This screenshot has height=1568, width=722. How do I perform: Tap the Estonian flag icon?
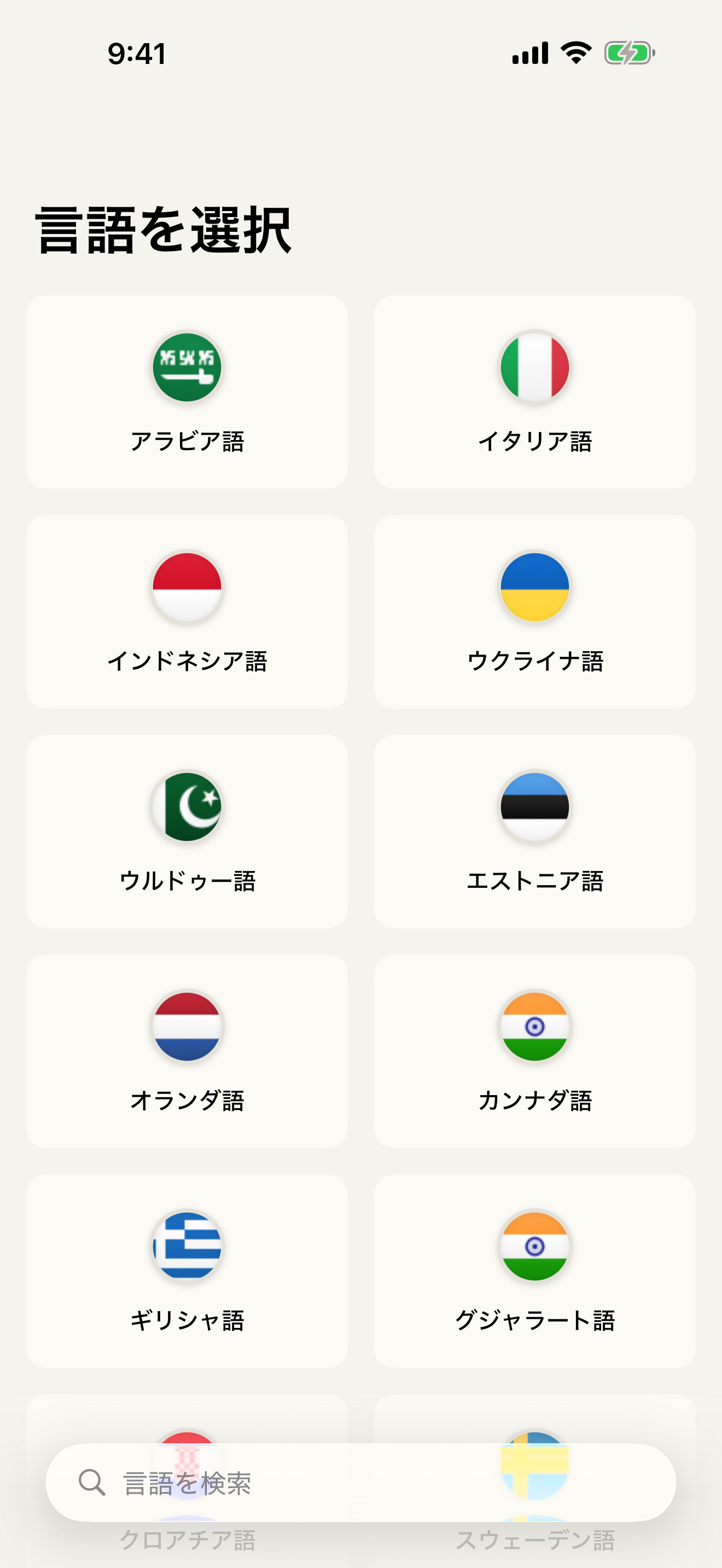535,806
